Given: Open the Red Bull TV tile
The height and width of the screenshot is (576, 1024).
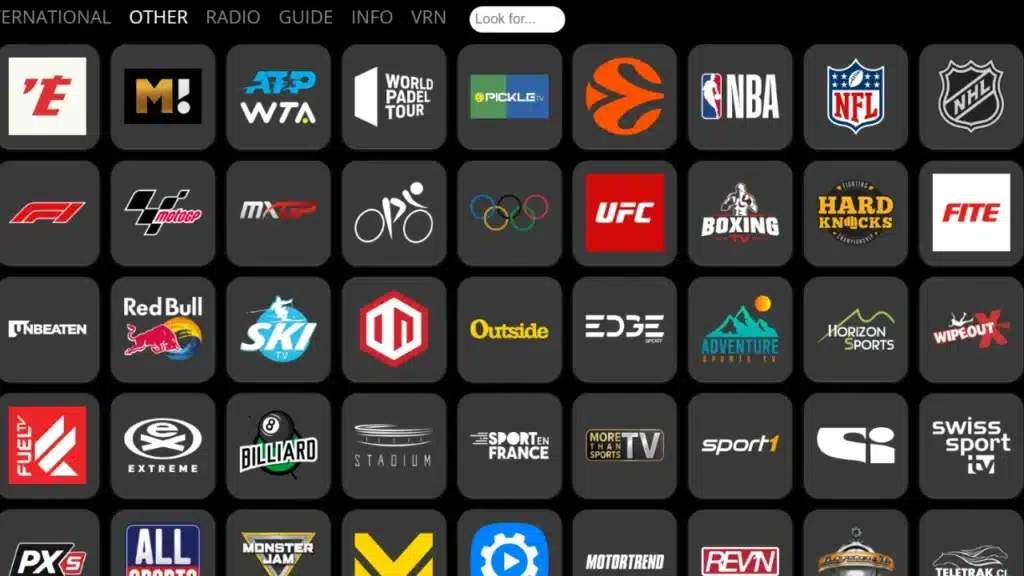Looking at the screenshot, I should coord(163,328).
